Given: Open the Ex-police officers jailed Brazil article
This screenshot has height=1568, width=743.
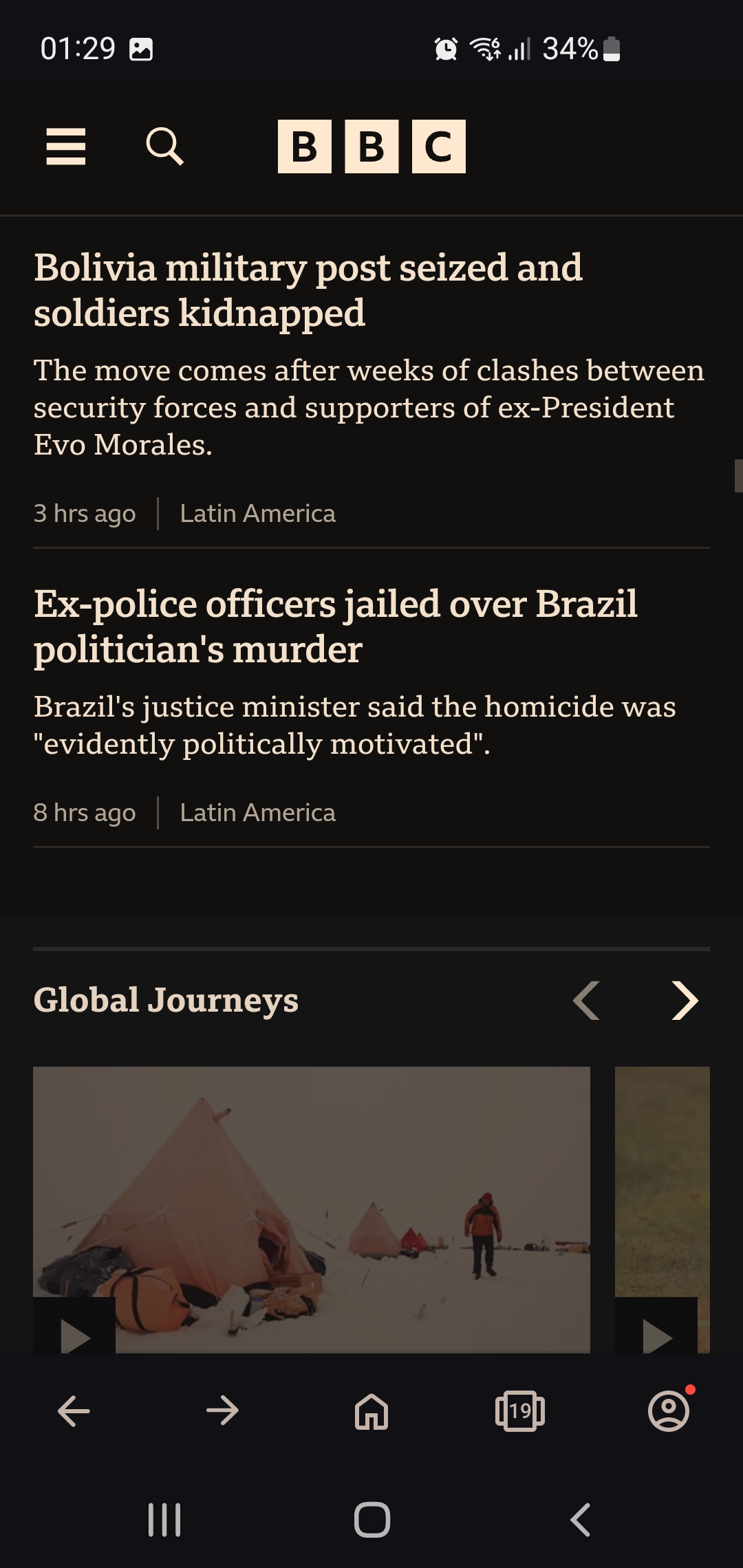Looking at the screenshot, I should click(336, 627).
